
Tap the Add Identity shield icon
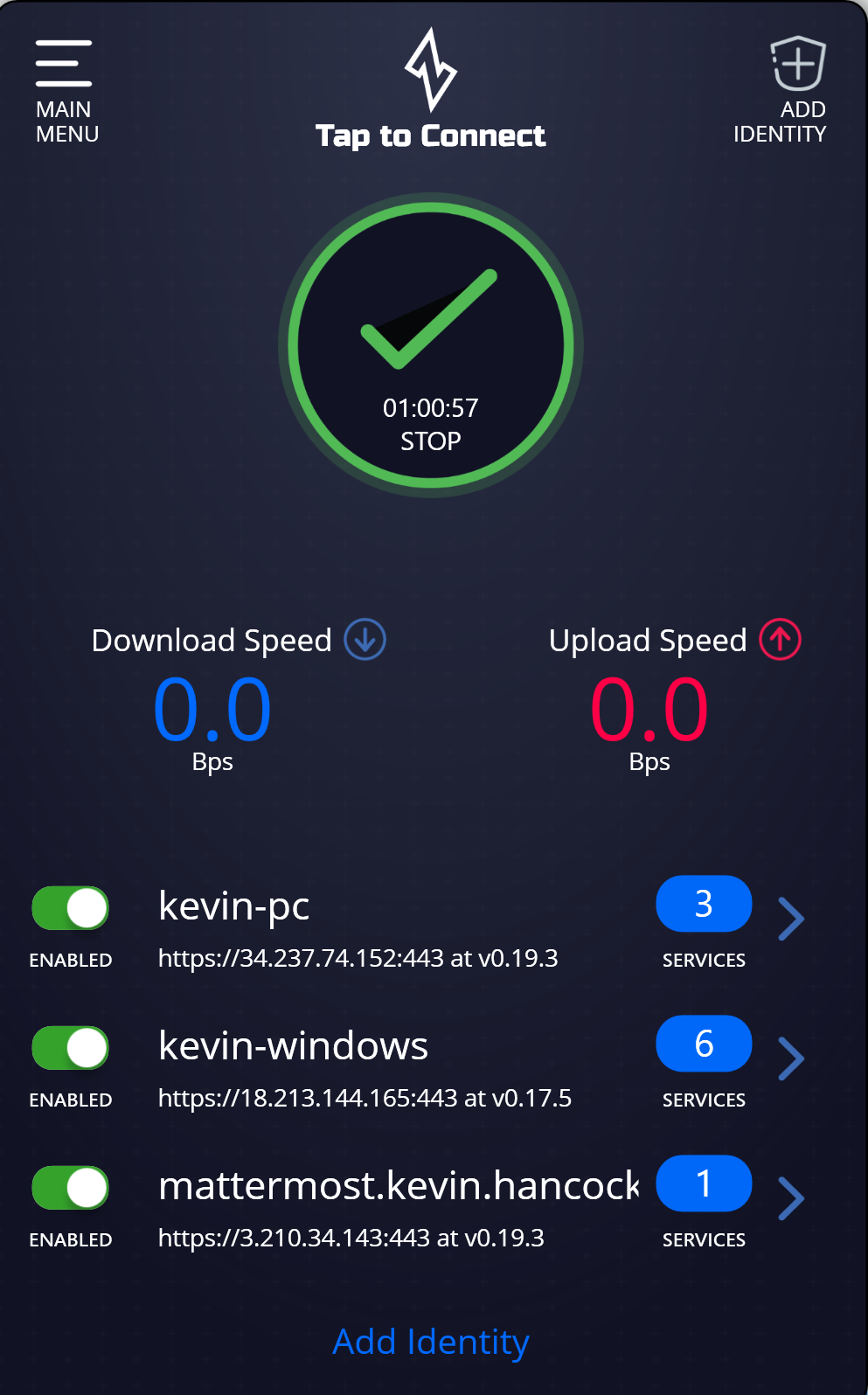click(798, 63)
